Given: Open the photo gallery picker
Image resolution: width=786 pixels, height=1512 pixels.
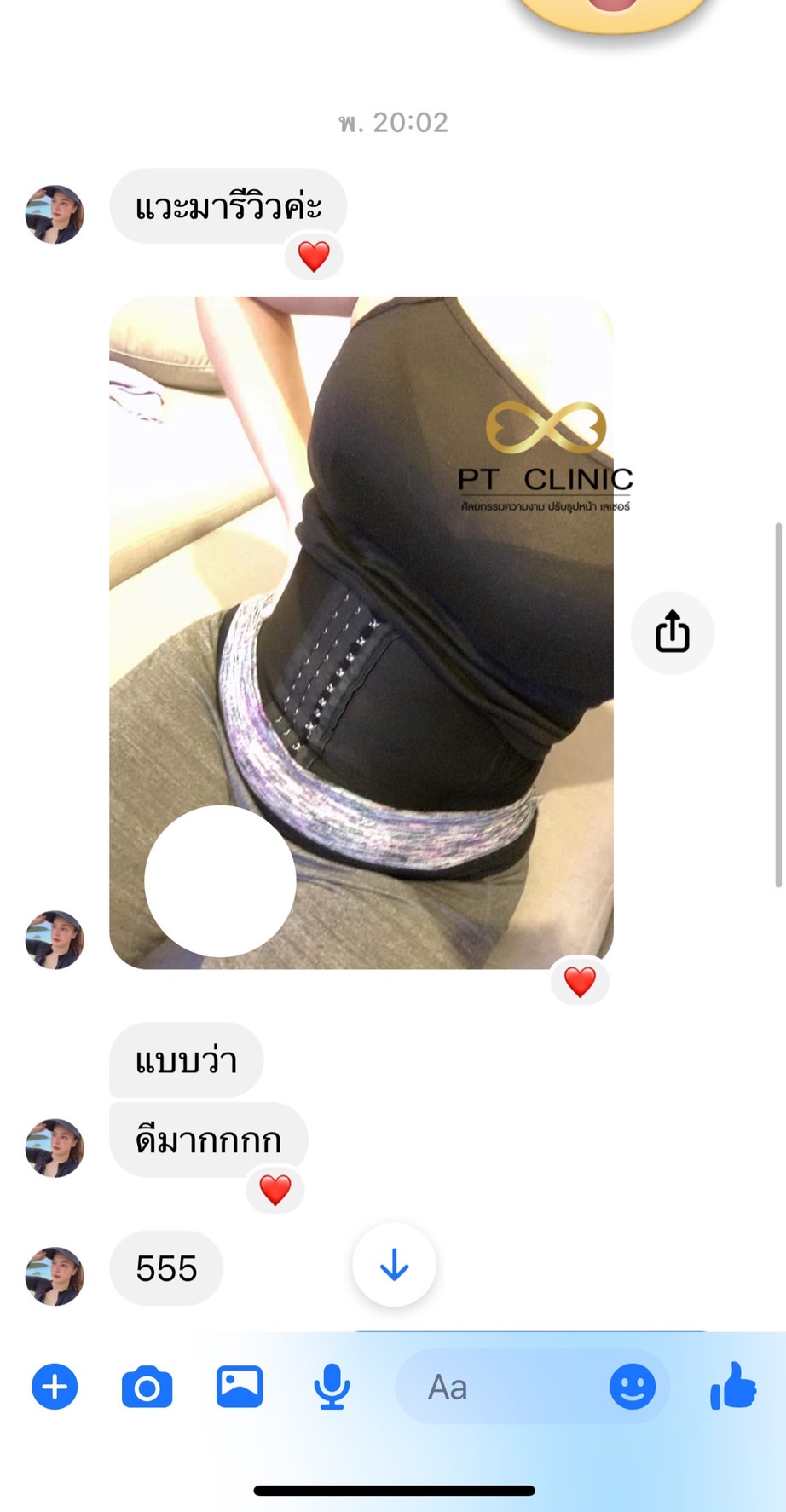Looking at the screenshot, I should 240,1387.
